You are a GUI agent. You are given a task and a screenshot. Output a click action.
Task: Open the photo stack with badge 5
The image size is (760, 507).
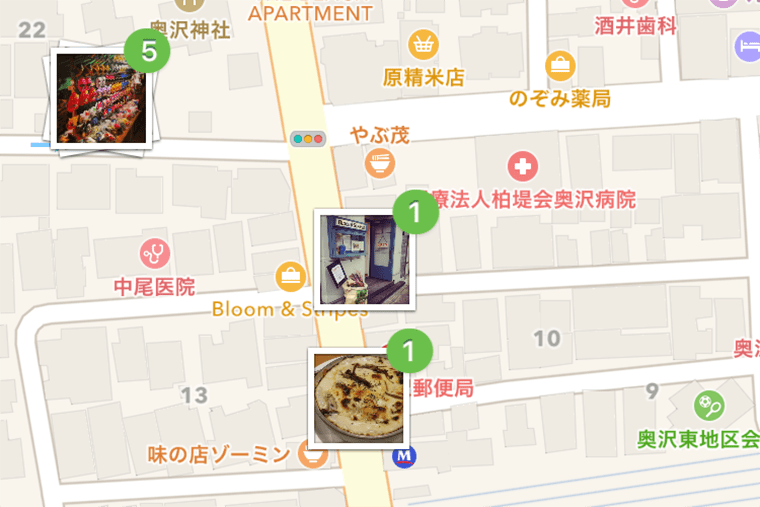click(x=101, y=98)
